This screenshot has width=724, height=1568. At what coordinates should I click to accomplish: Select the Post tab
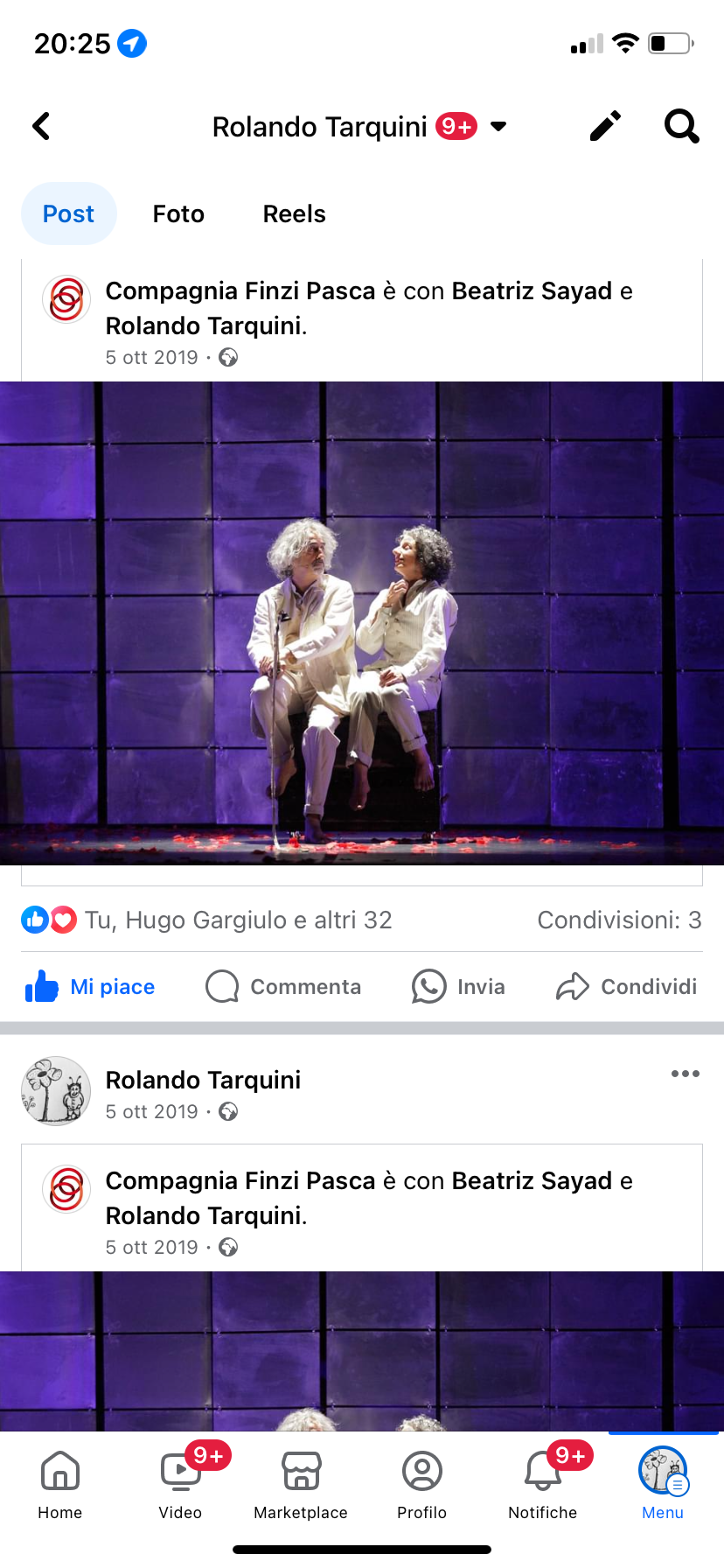[x=68, y=213]
